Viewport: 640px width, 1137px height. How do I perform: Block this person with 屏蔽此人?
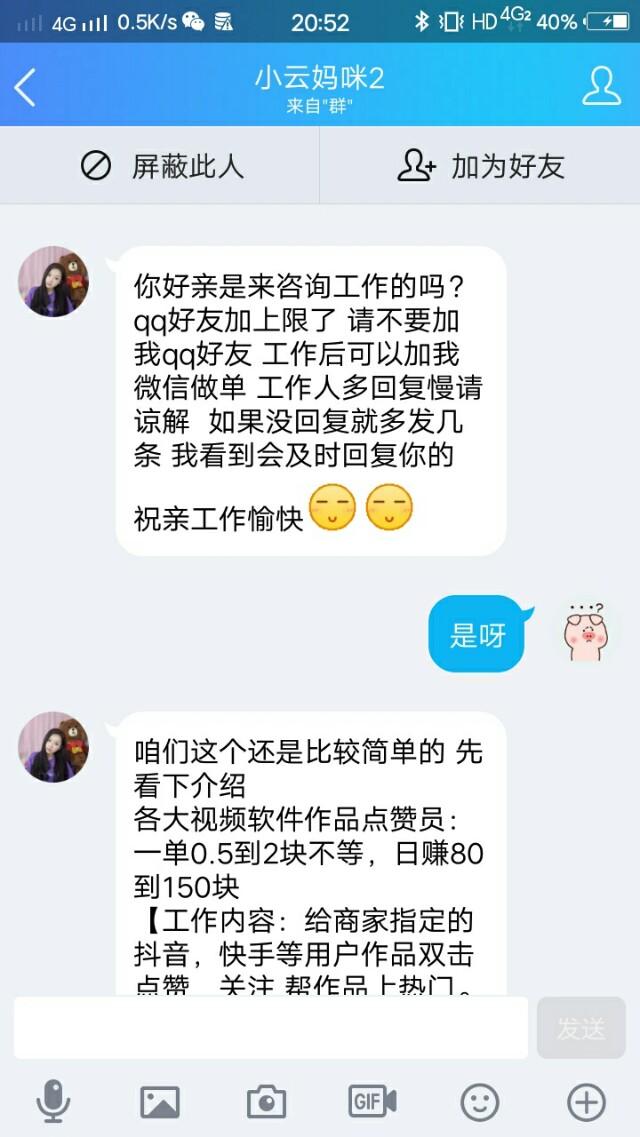[161, 165]
